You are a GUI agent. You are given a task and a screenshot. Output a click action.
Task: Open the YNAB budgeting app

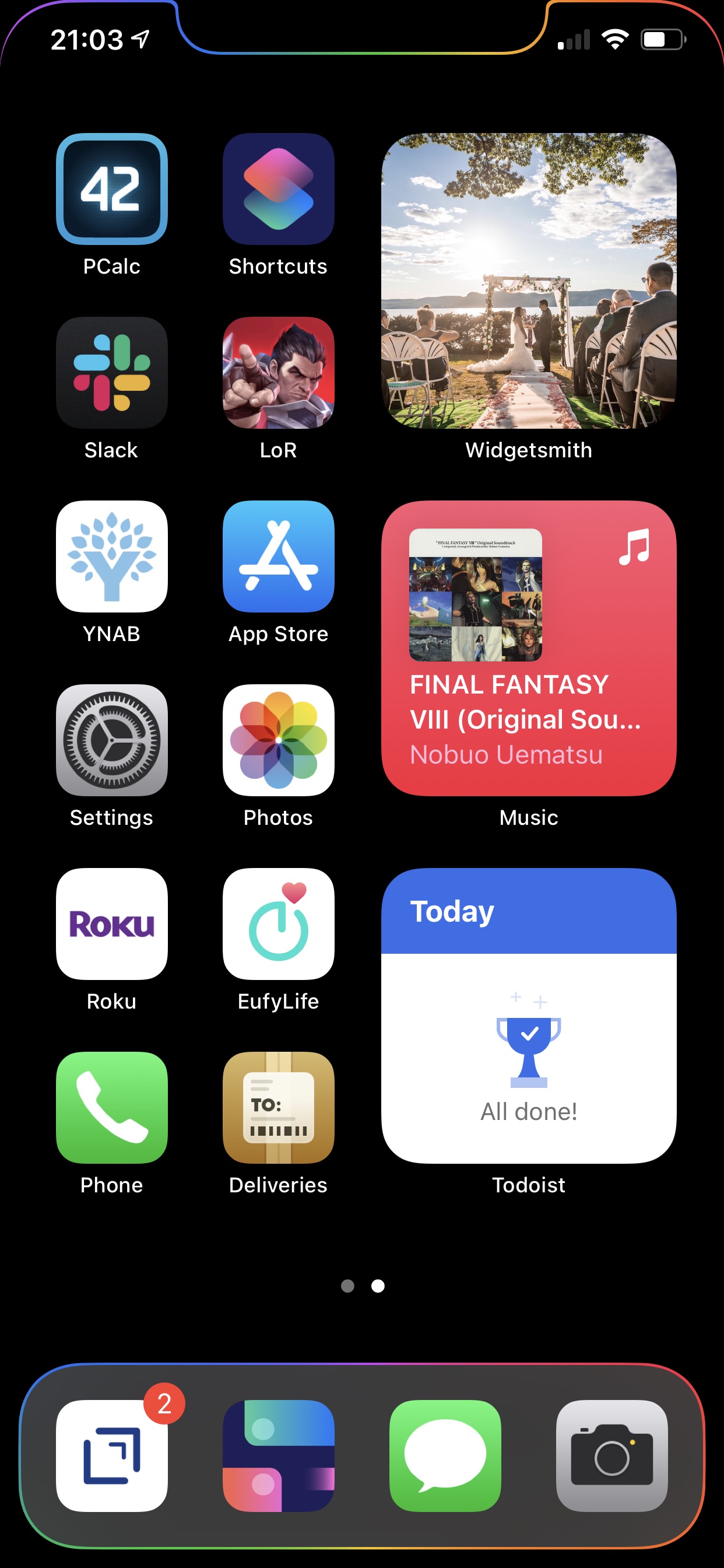[x=111, y=556]
